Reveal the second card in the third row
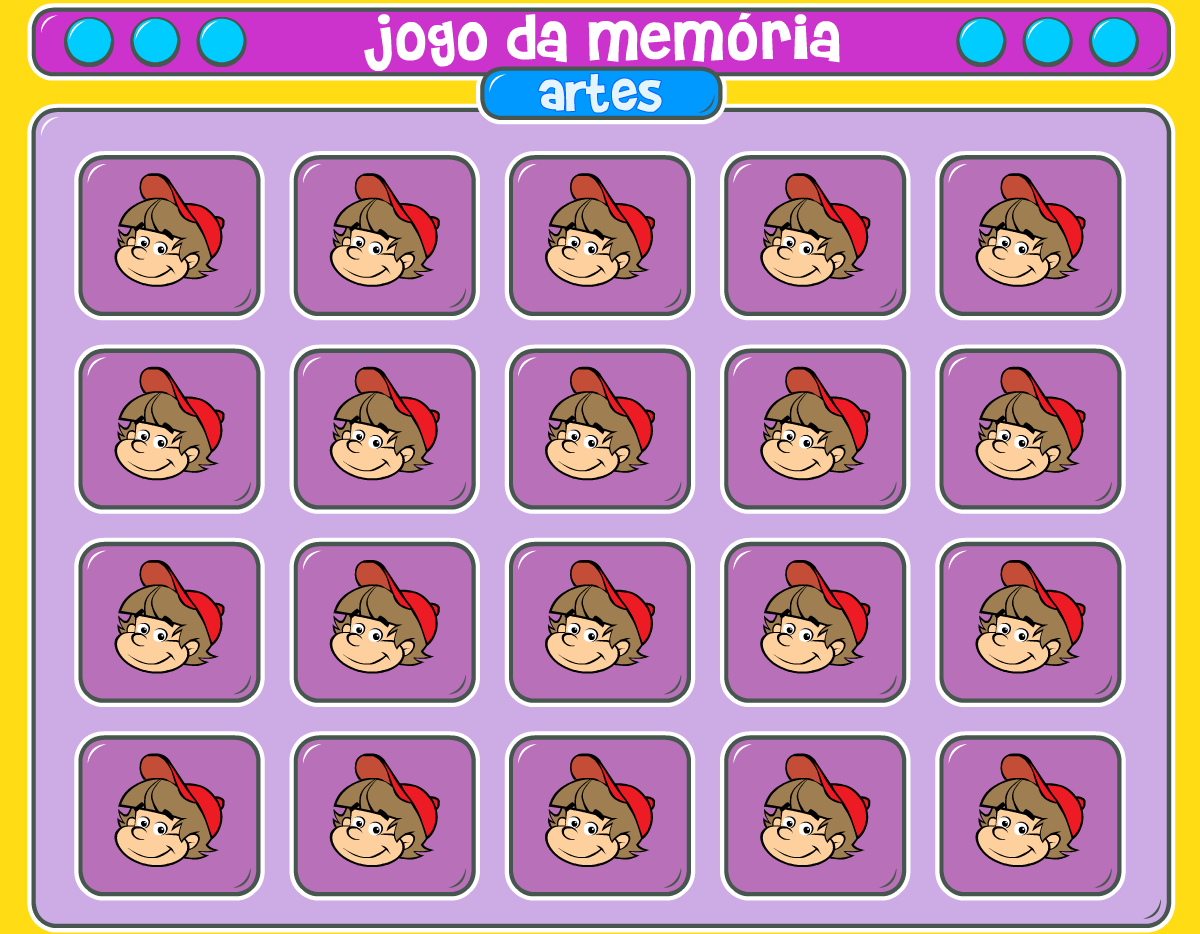This screenshot has height=934, width=1200. coord(384,621)
